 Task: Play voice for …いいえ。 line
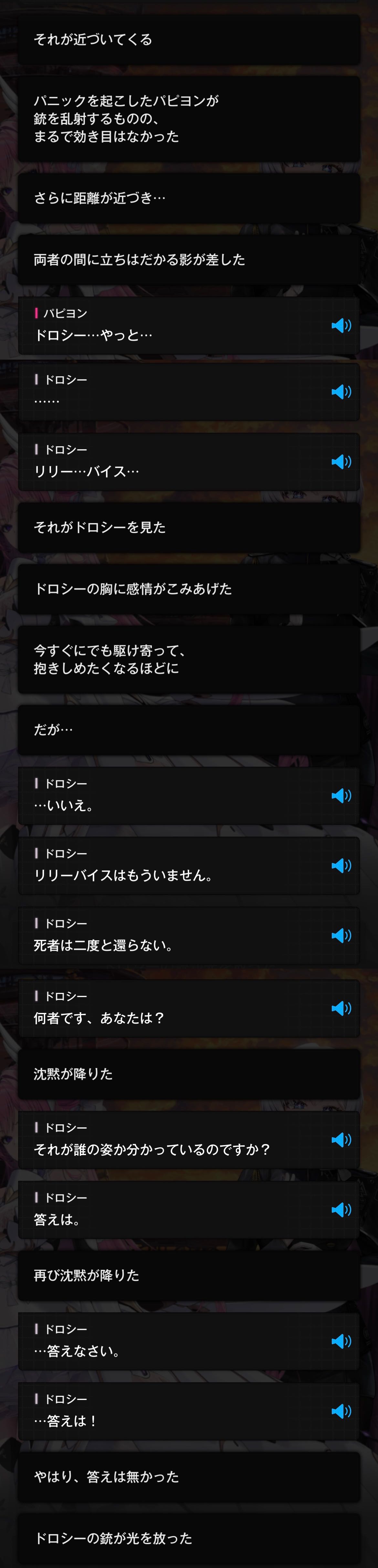click(x=341, y=795)
